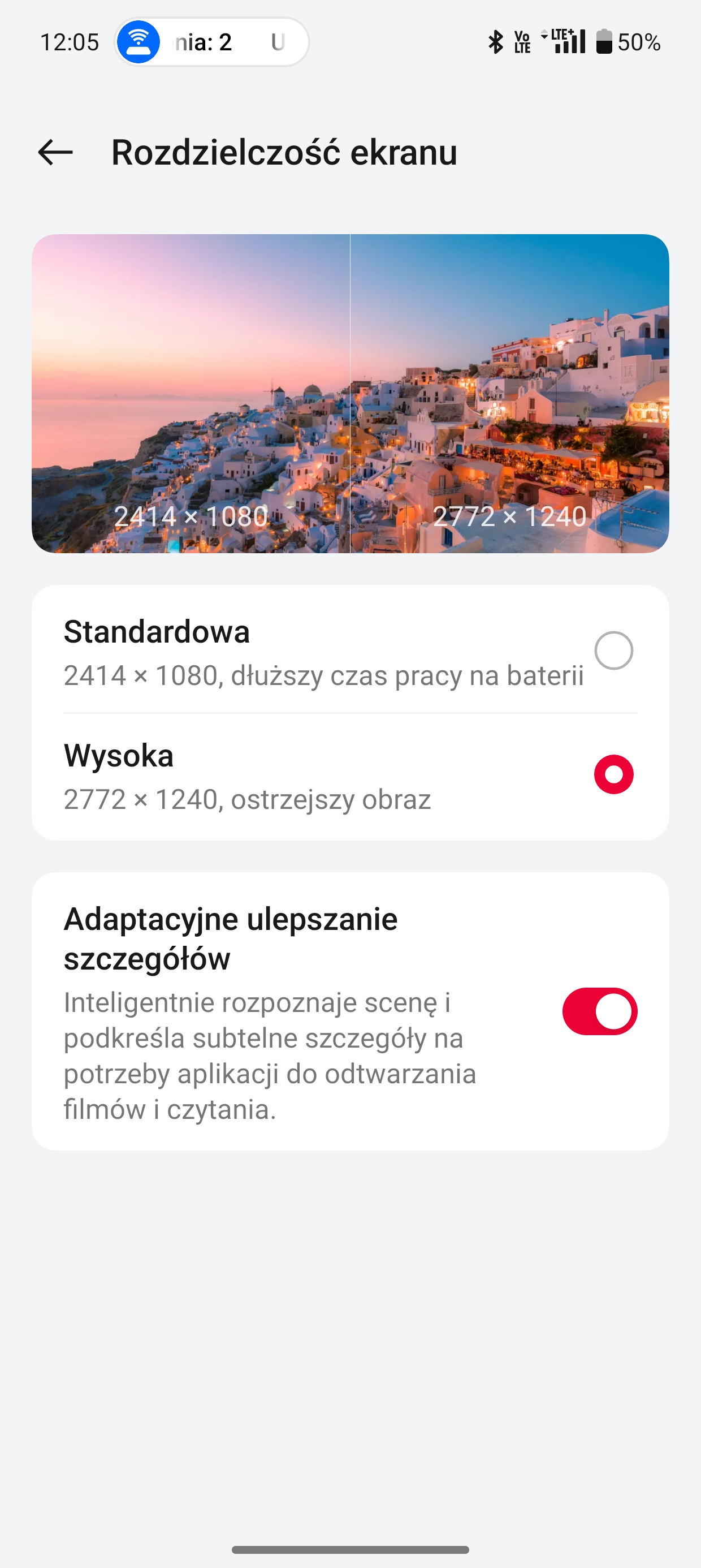This screenshot has width=701, height=1568.
Task: Choose the Wysoka 2772 × 1240 option
Action: point(613,774)
